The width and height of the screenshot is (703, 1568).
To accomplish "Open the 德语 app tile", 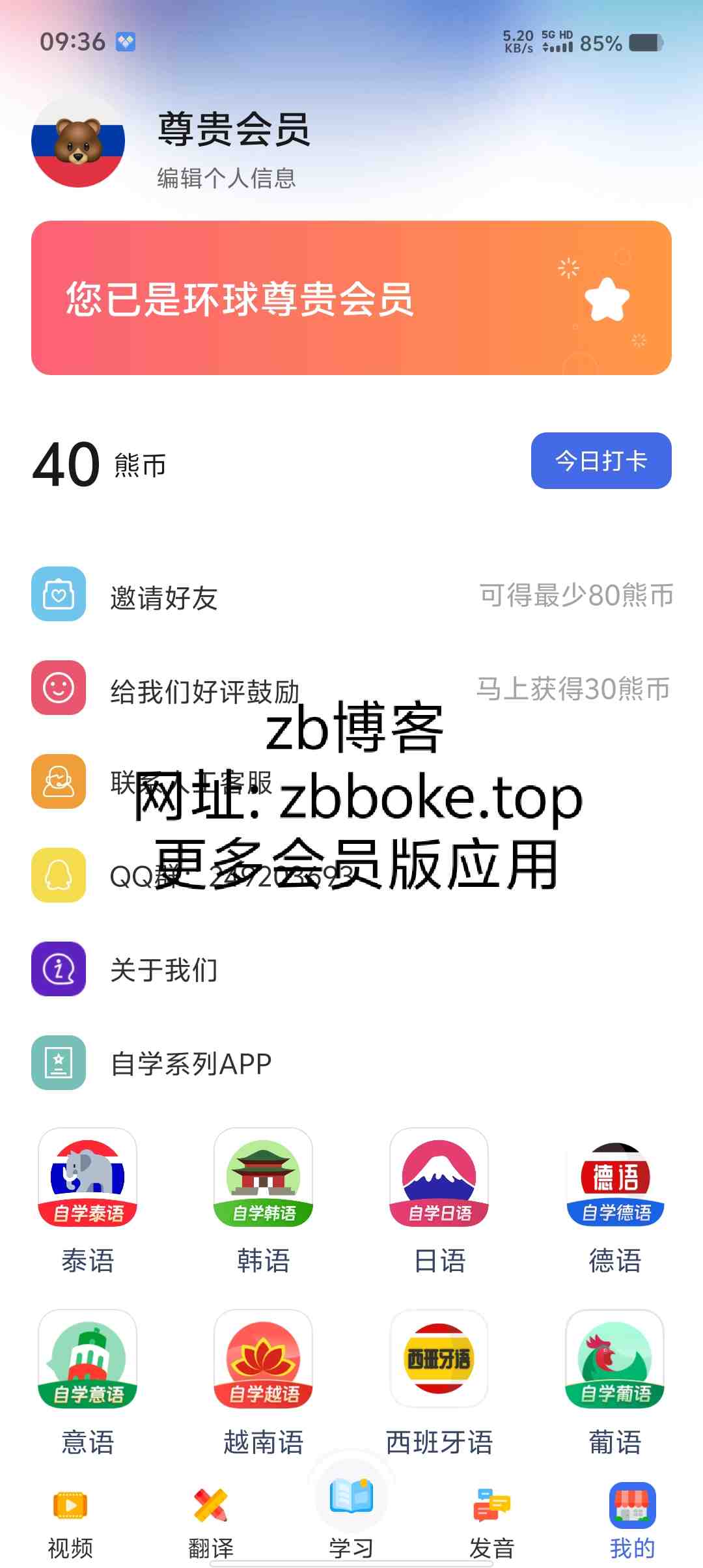I will coord(615,1201).
